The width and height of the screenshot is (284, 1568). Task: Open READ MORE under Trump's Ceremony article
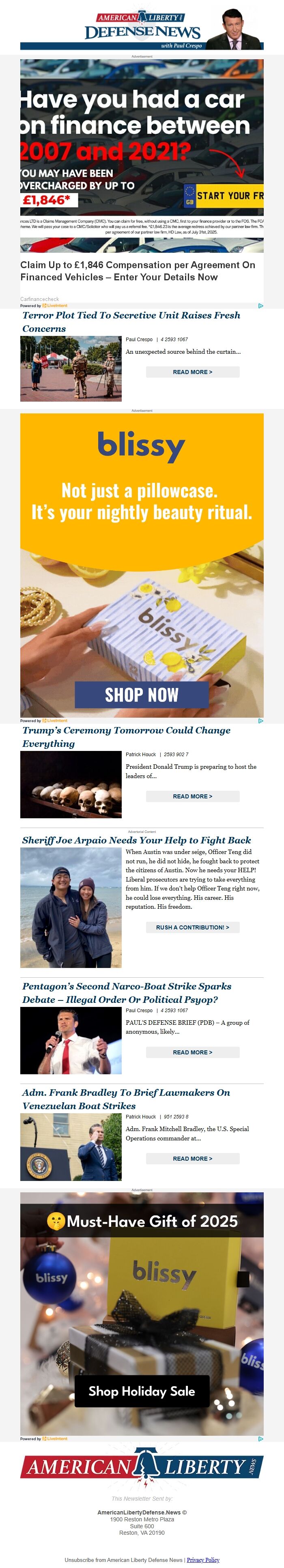pos(192,796)
